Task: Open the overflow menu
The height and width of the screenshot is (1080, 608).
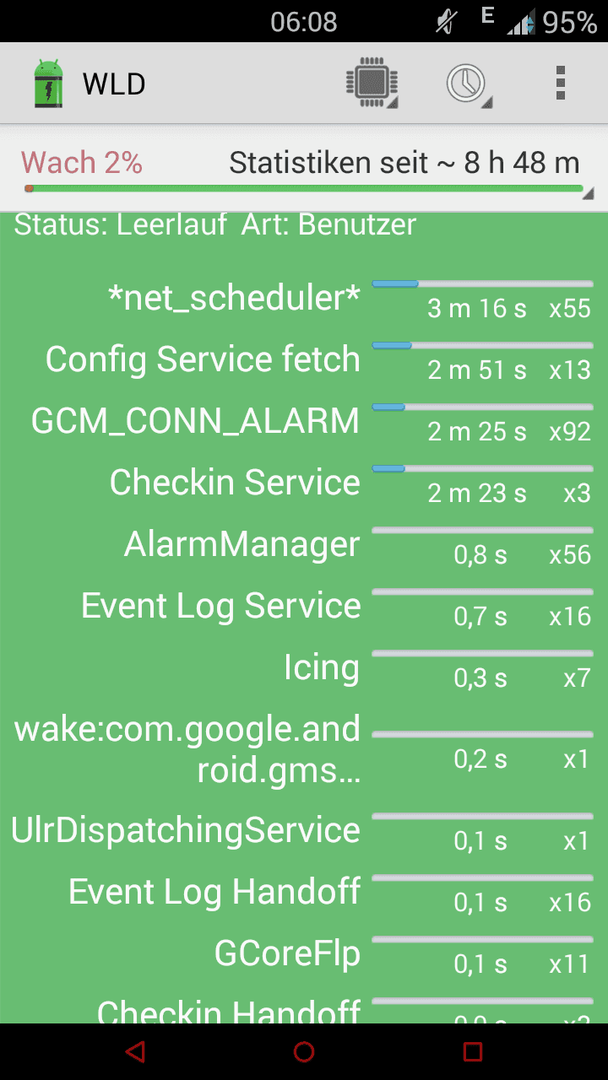Action: coord(560,83)
